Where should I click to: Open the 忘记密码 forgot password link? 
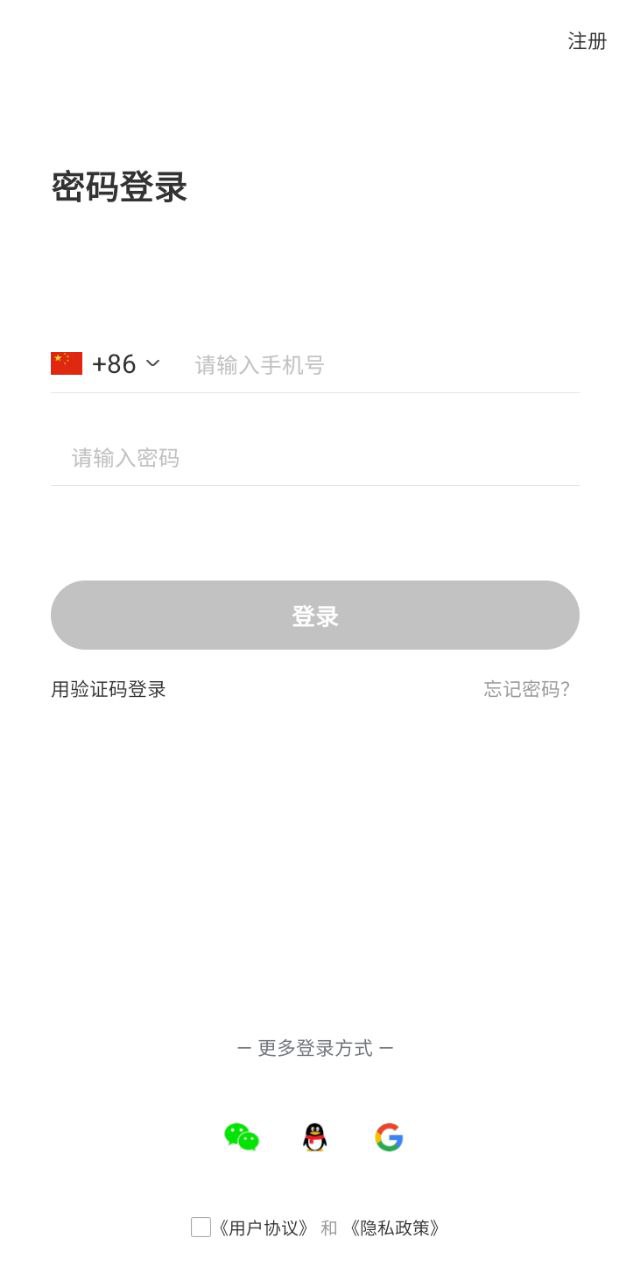pos(526,689)
